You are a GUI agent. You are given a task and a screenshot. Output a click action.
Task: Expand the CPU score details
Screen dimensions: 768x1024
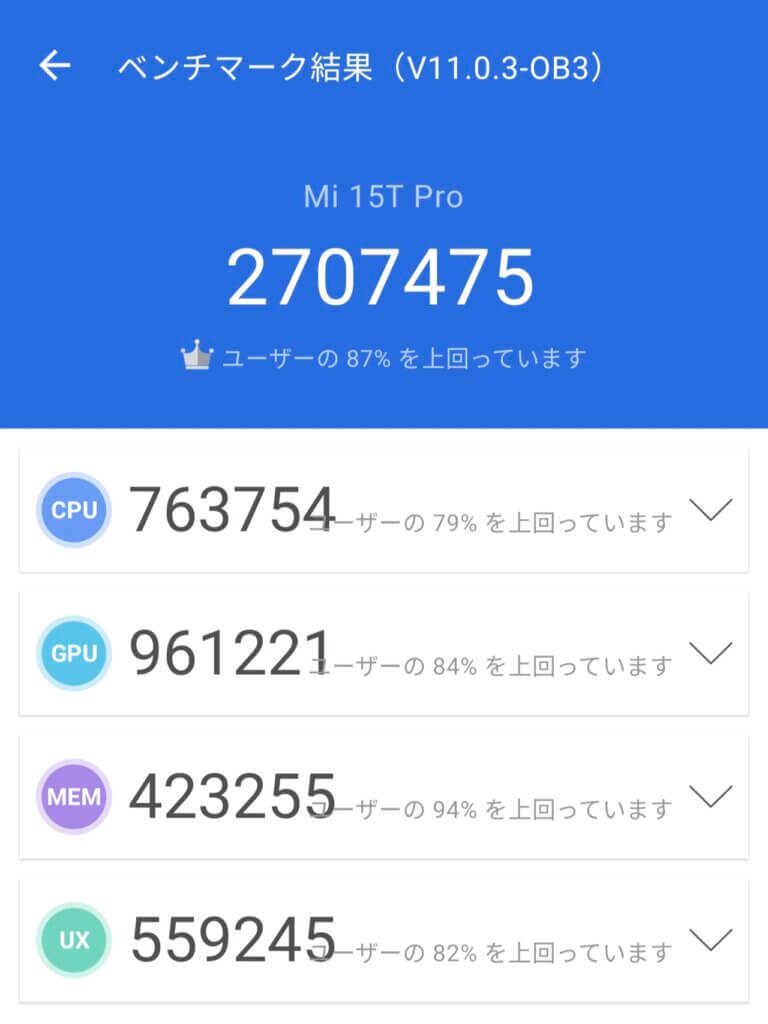(x=711, y=510)
